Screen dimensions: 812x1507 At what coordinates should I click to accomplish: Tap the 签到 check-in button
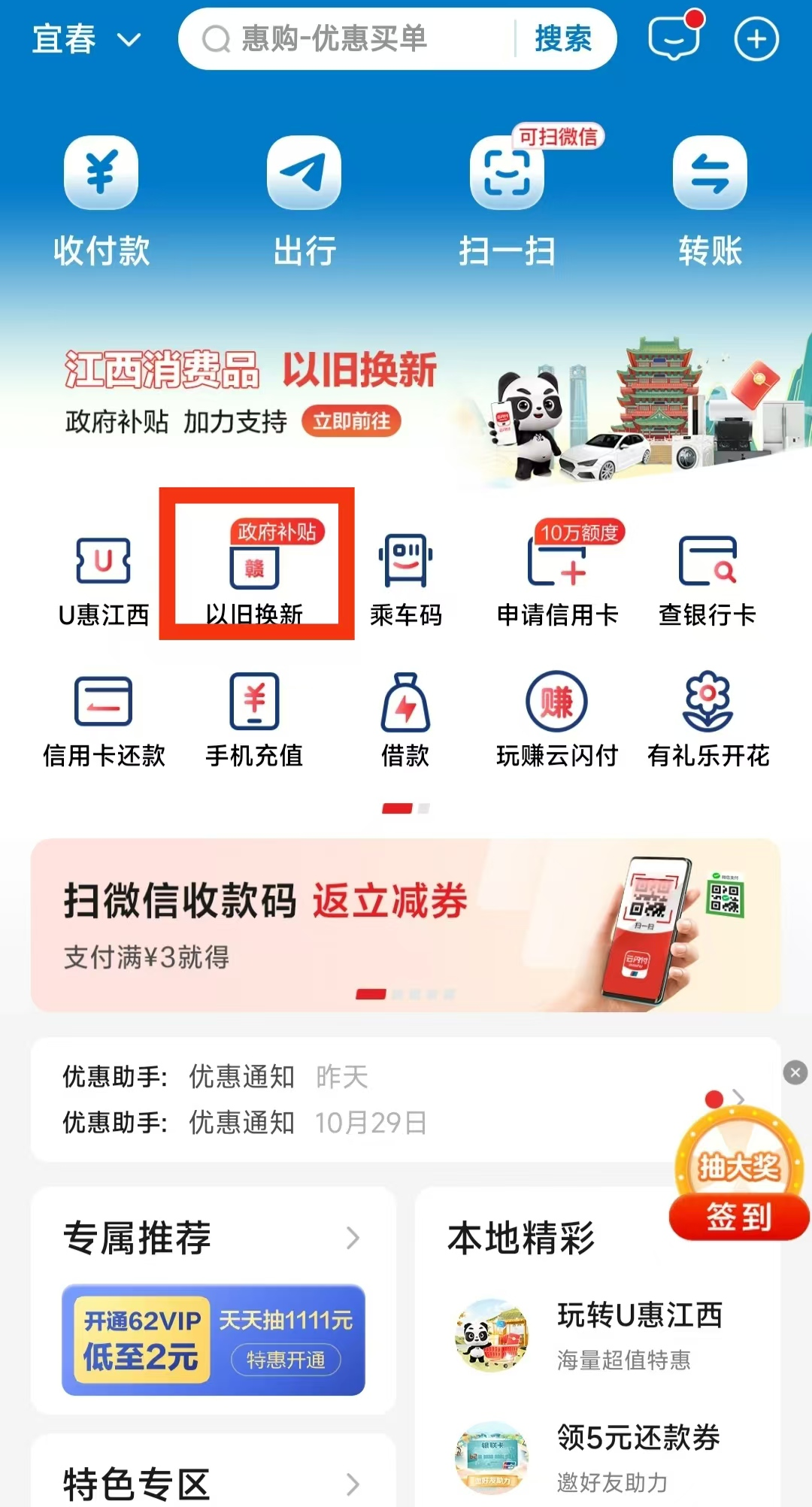(x=739, y=1217)
